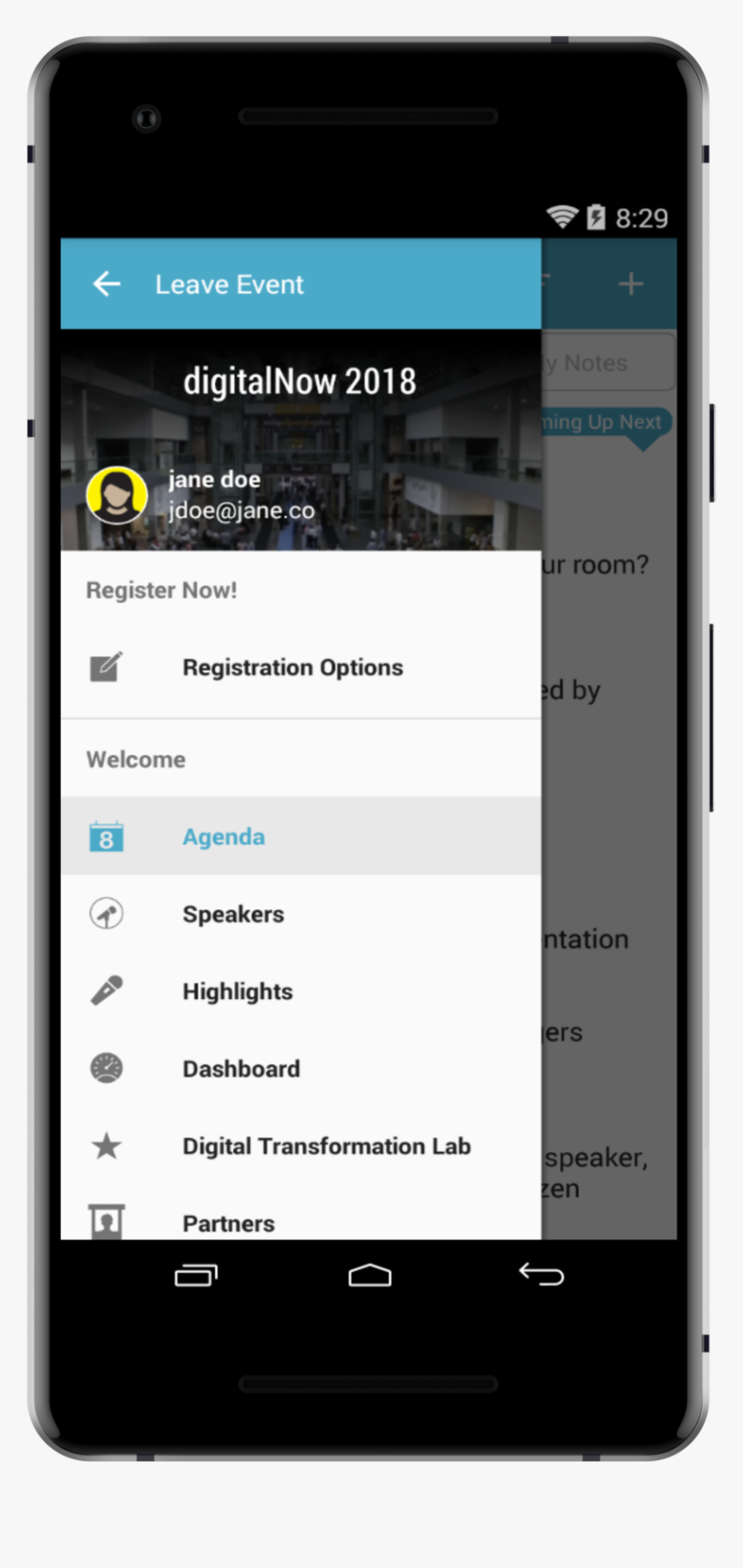
Task: Go to Highlights
Action: (x=238, y=991)
